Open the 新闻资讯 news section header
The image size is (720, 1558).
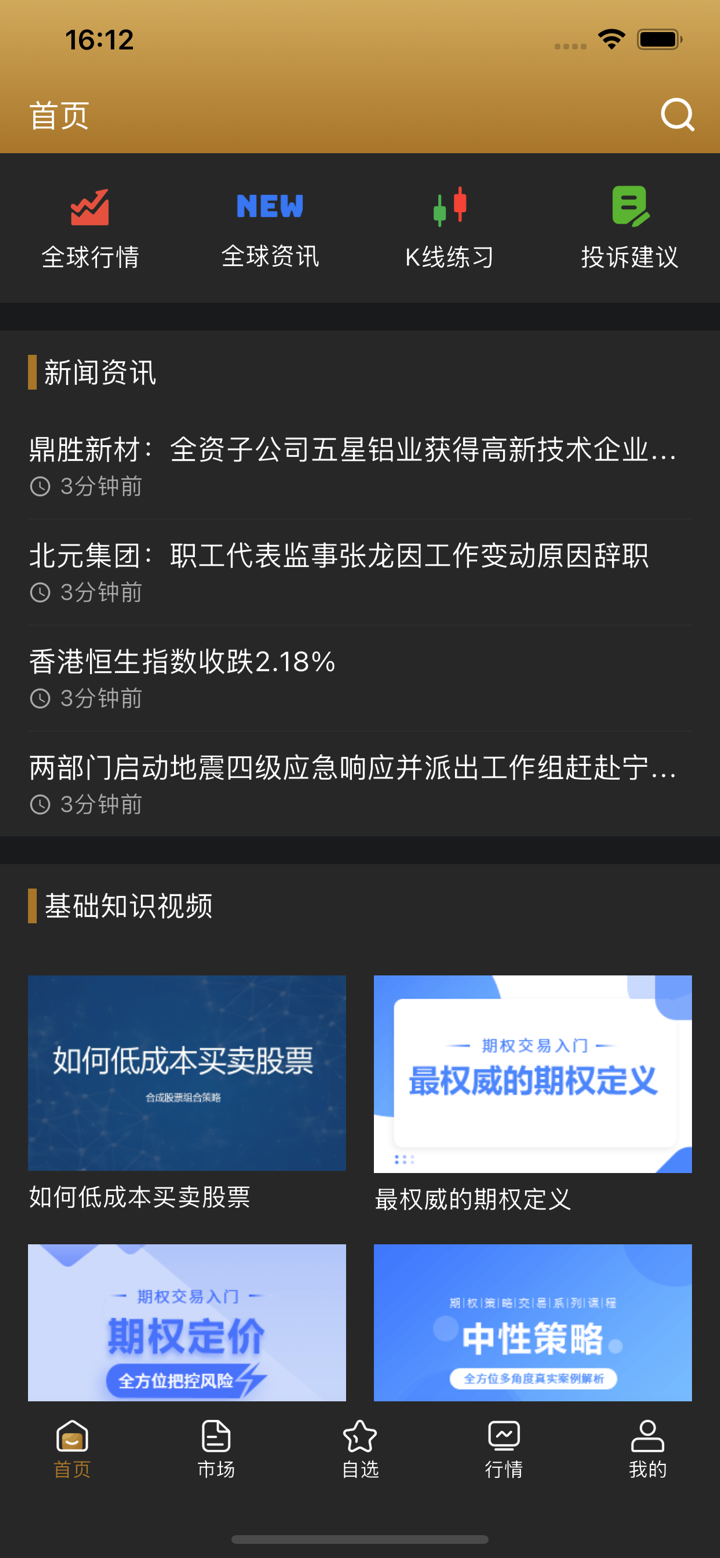point(97,372)
